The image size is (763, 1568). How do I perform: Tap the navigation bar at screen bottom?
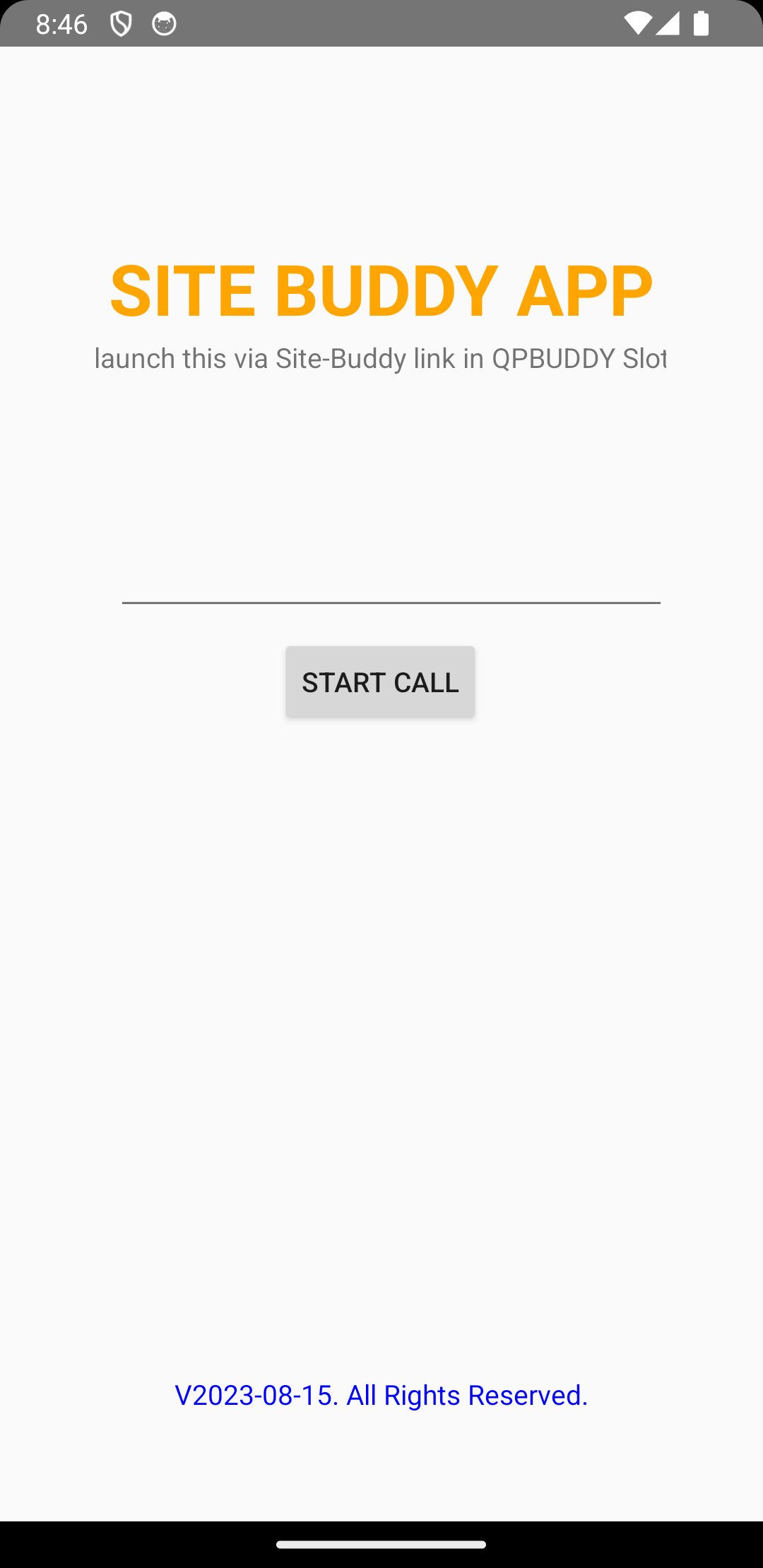[381, 1543]
